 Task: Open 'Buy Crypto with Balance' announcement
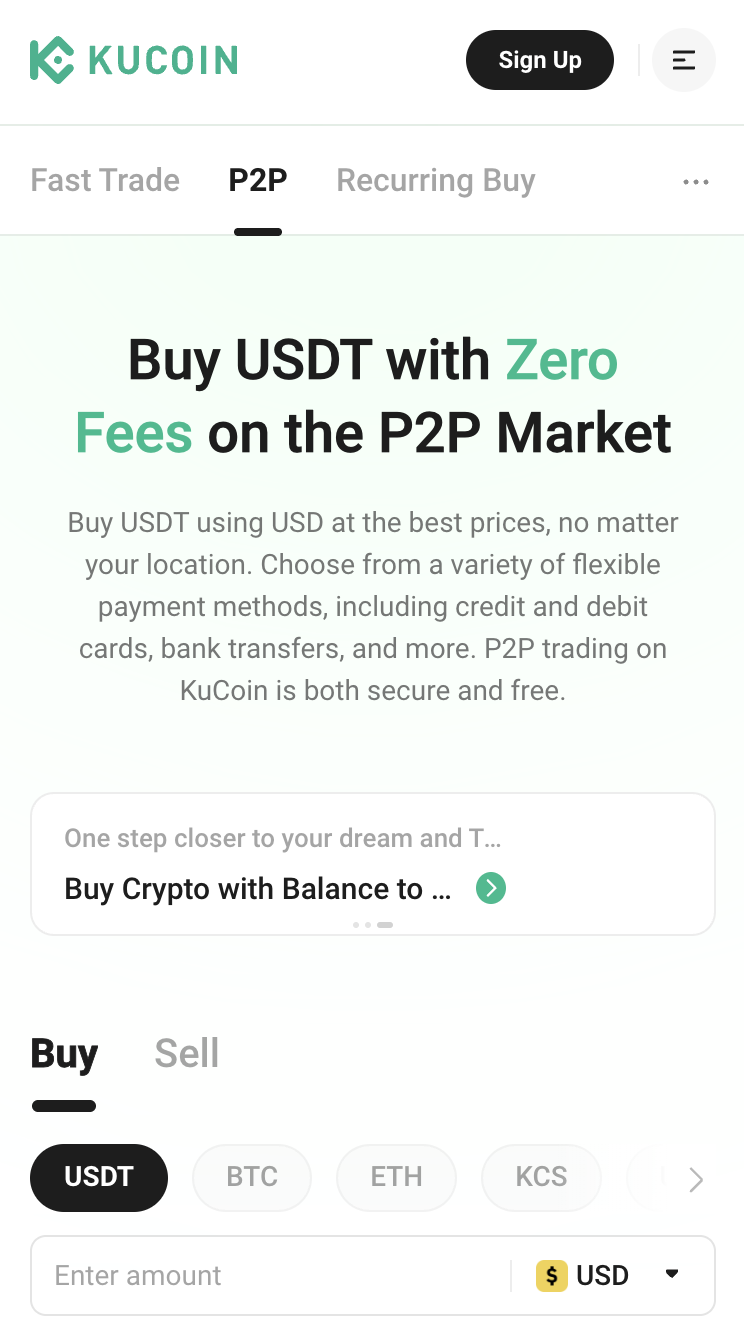pos(258,888)
